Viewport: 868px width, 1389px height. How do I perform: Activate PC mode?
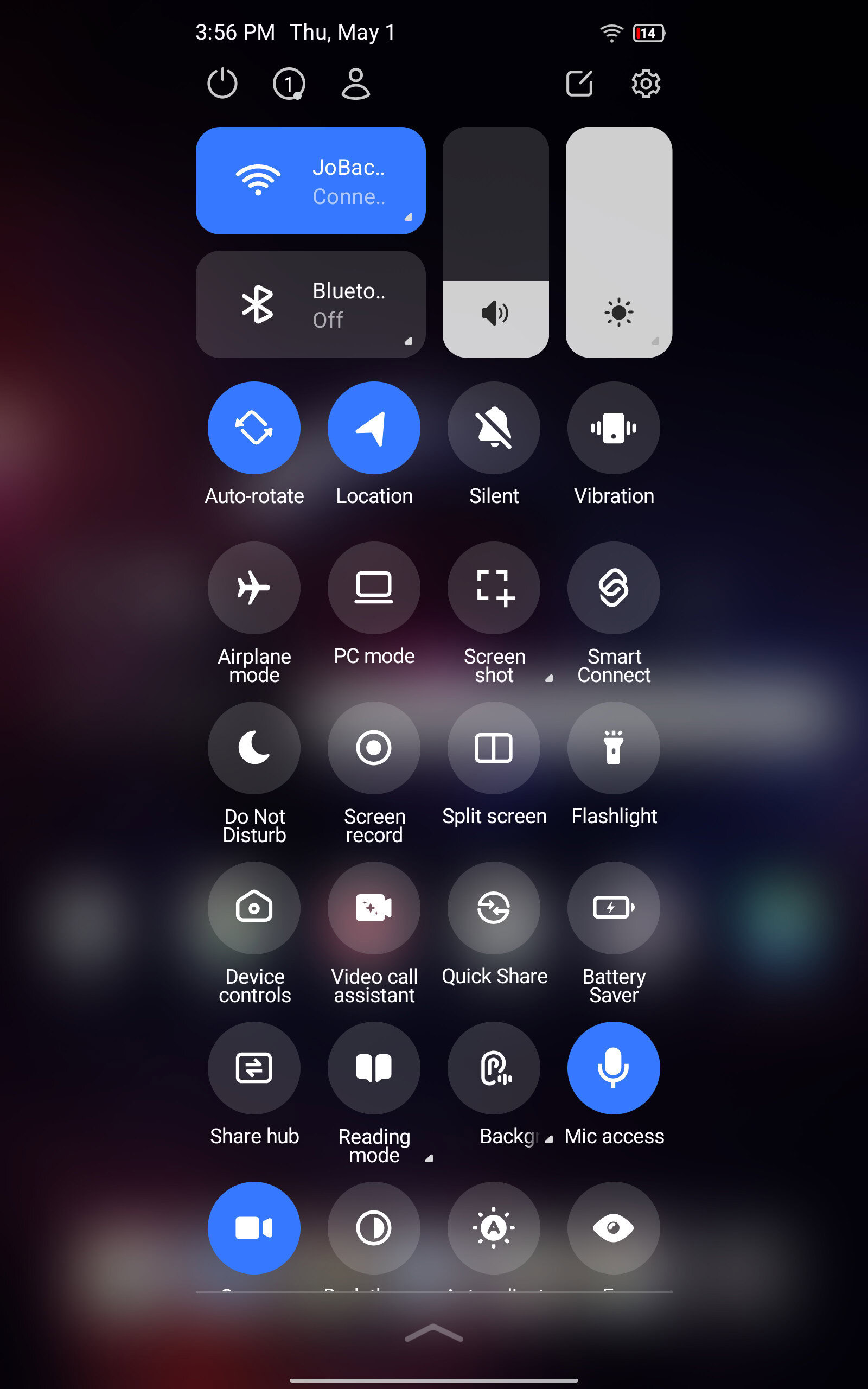(374, 588)
